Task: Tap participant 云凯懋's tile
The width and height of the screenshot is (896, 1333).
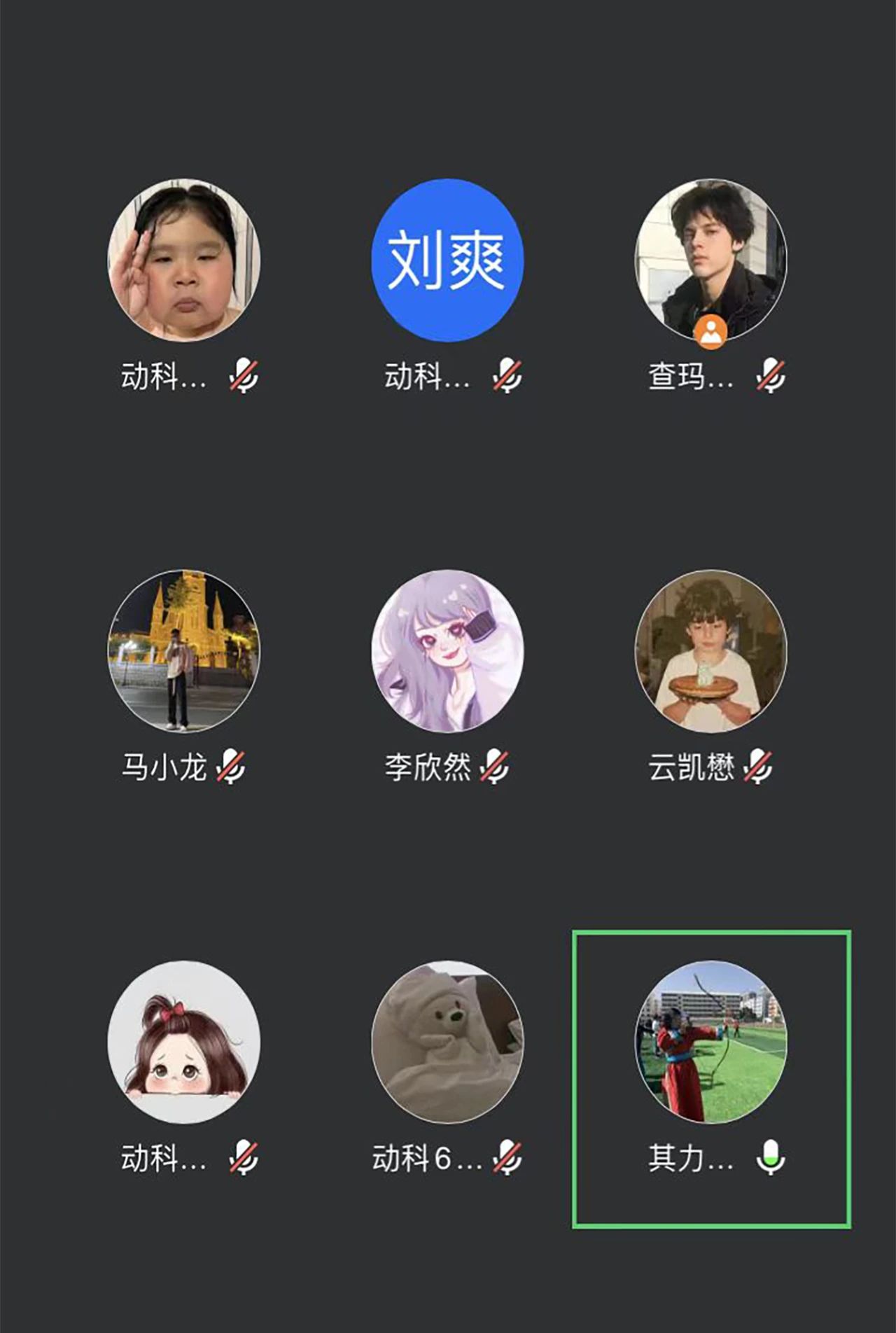Action: click(710, 651)
